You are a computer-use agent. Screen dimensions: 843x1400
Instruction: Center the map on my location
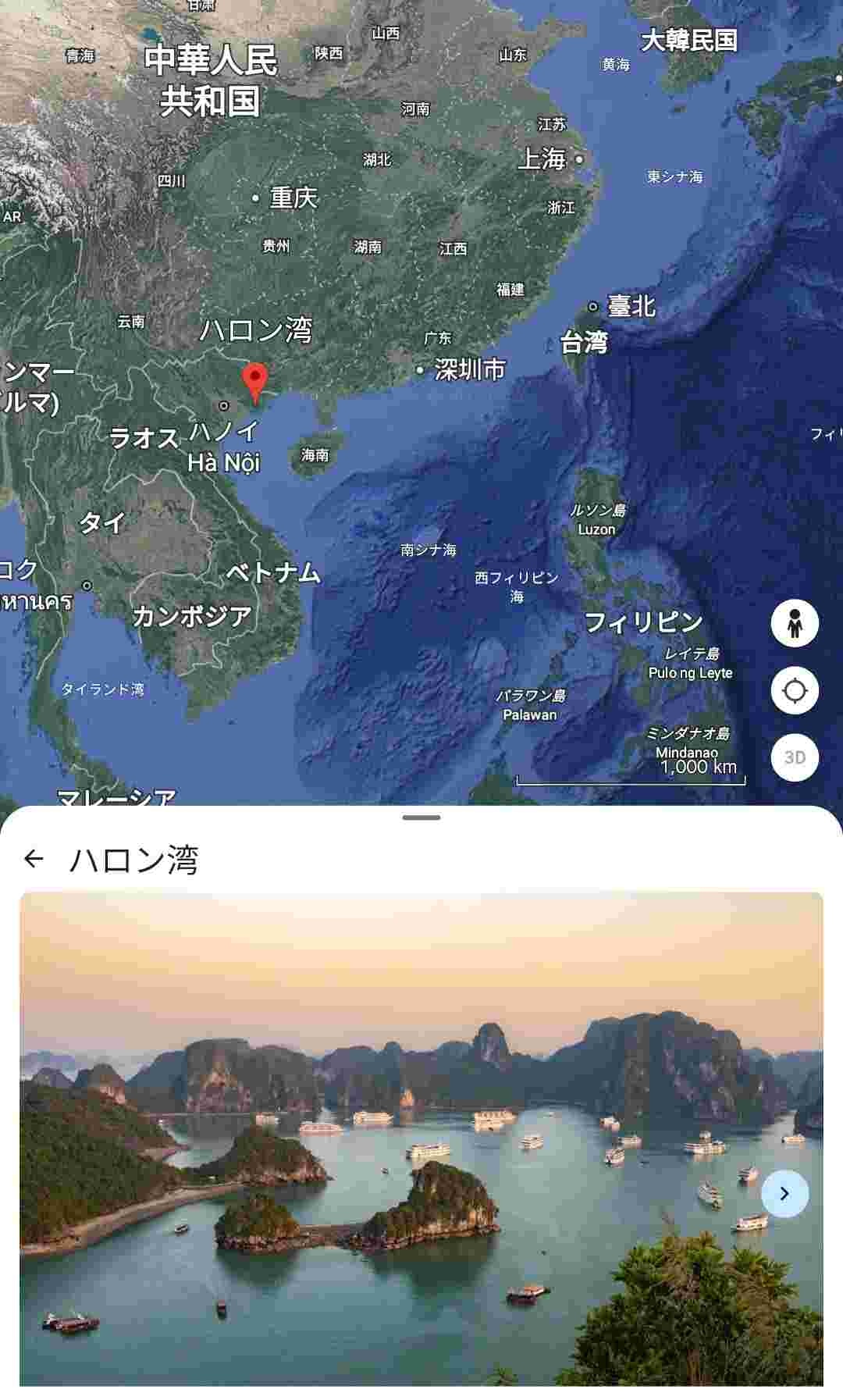pyautogui.click(x=795, y=690)
